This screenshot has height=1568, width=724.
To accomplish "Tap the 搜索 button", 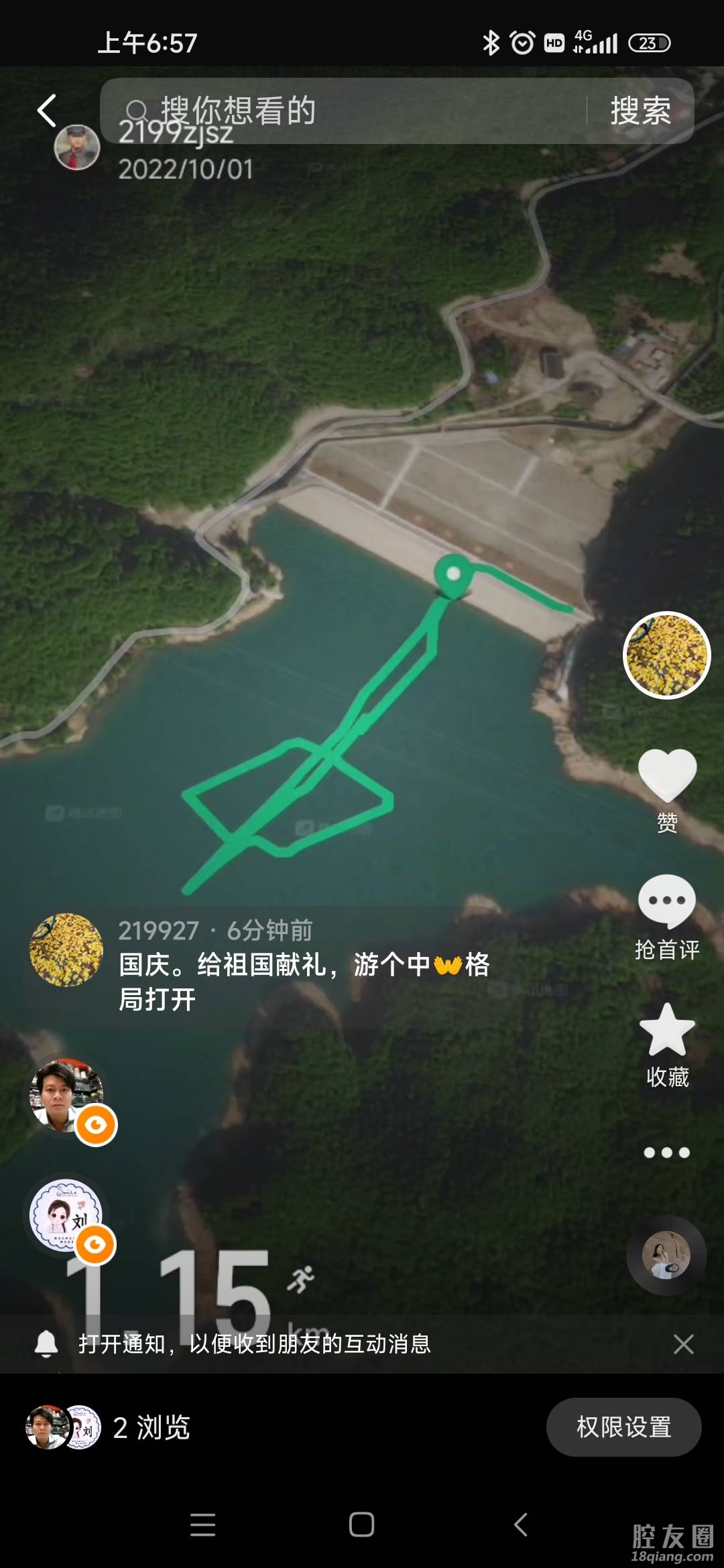I will click(x=640, y=111).
